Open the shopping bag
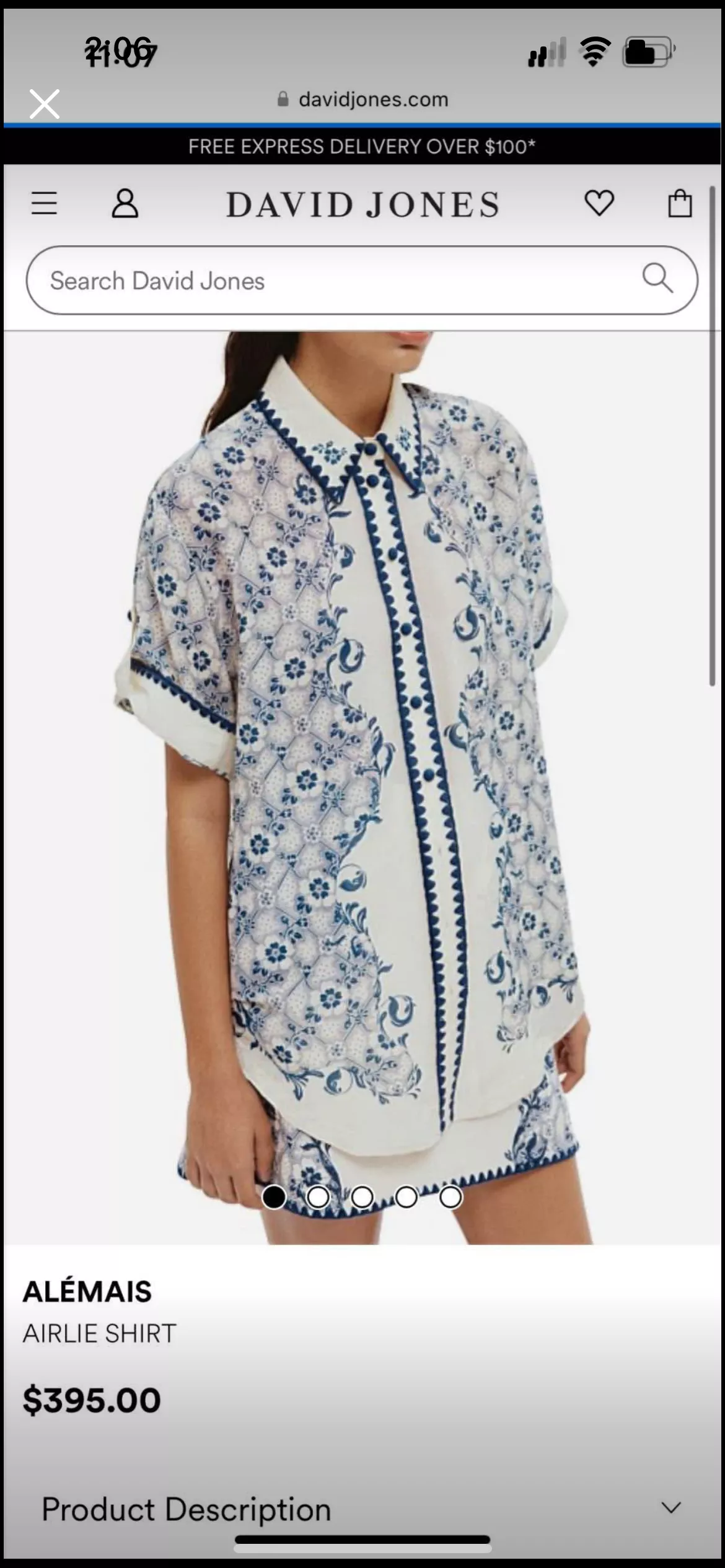This screenshot has height=1568, width=725. tap(680, 203)
